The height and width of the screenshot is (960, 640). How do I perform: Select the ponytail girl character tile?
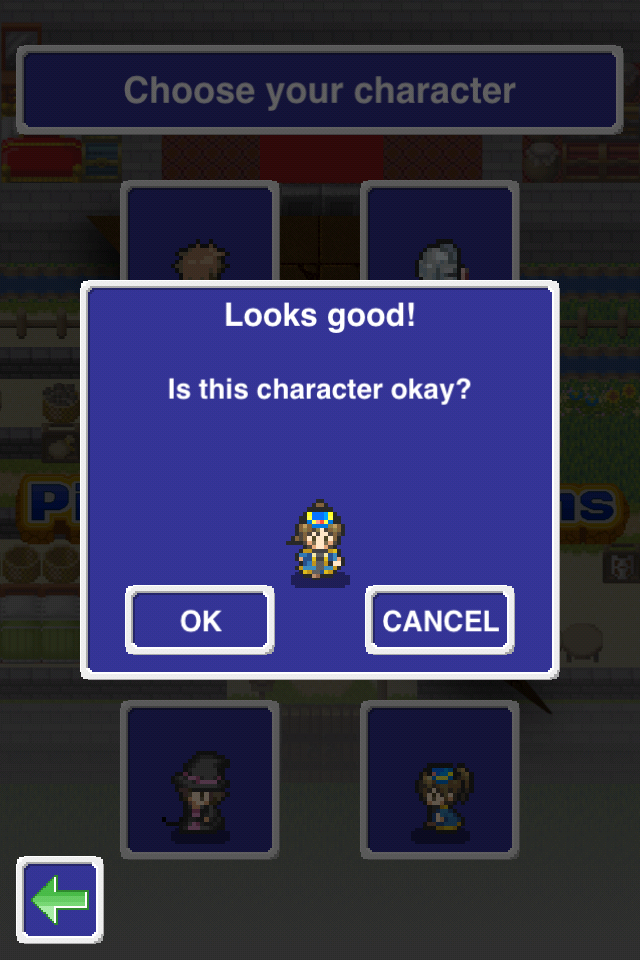click(440, 780)
